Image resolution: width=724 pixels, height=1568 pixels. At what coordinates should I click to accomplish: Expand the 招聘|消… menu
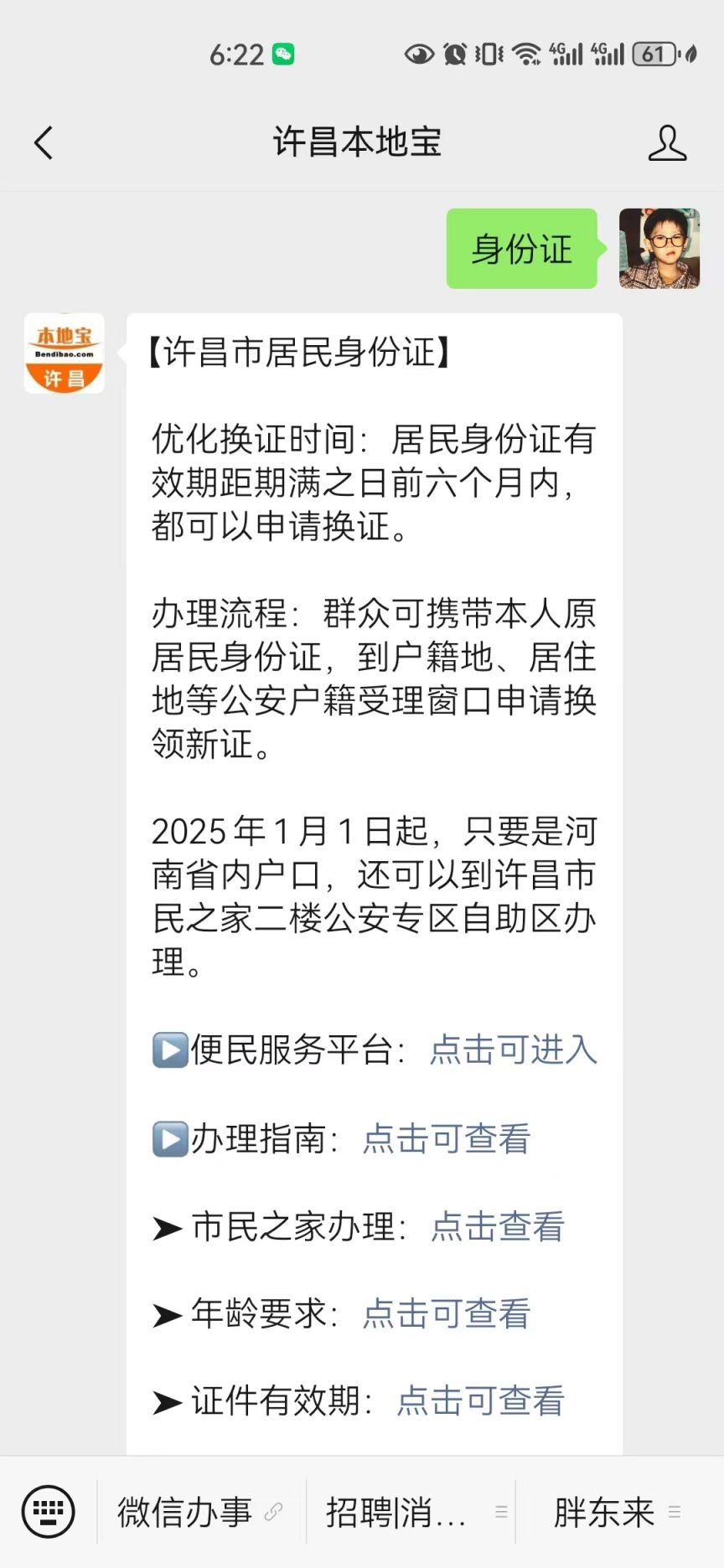(x=411, y=1512)
